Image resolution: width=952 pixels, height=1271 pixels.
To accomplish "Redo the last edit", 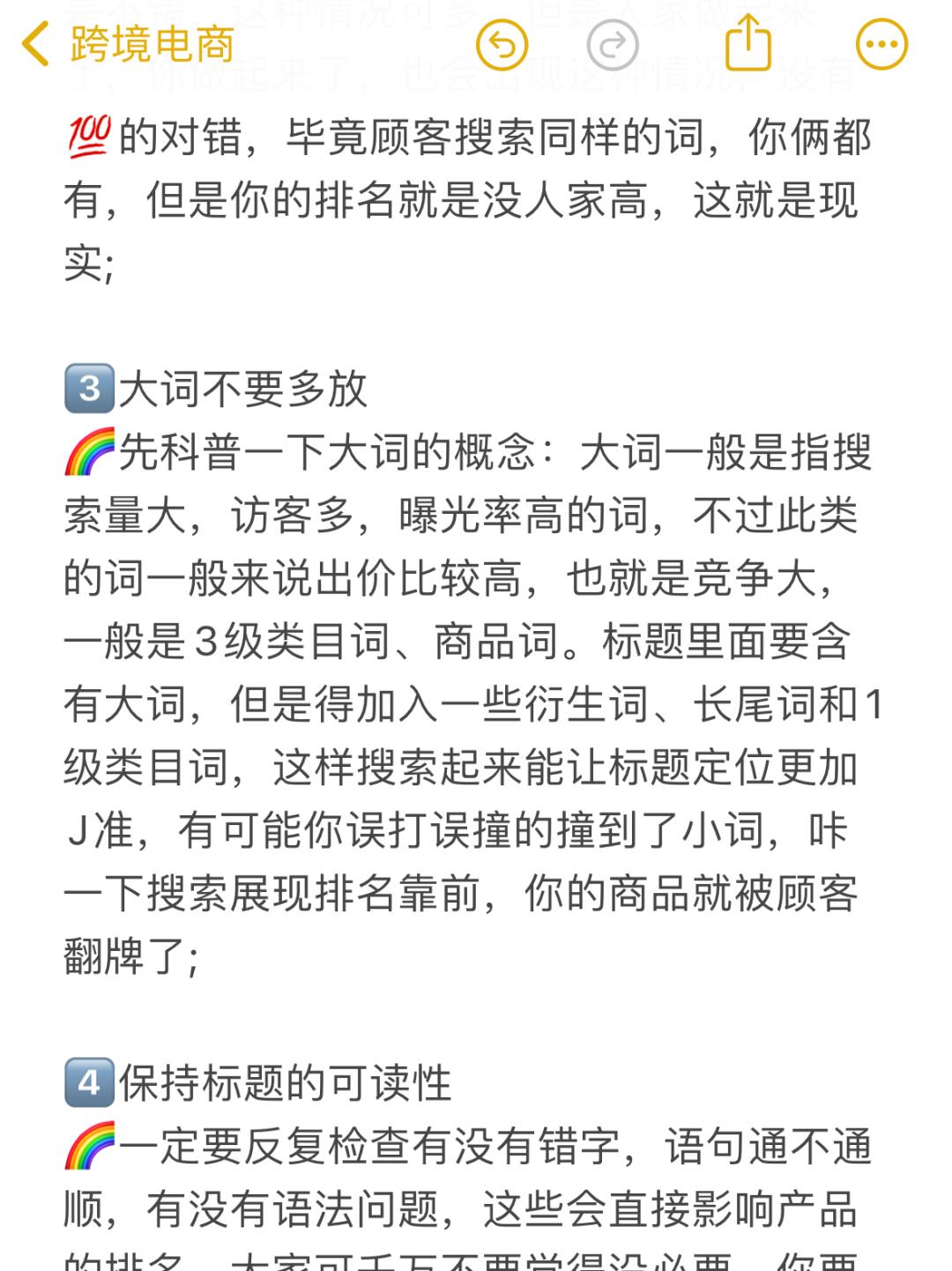I will (x=613, y=44).
